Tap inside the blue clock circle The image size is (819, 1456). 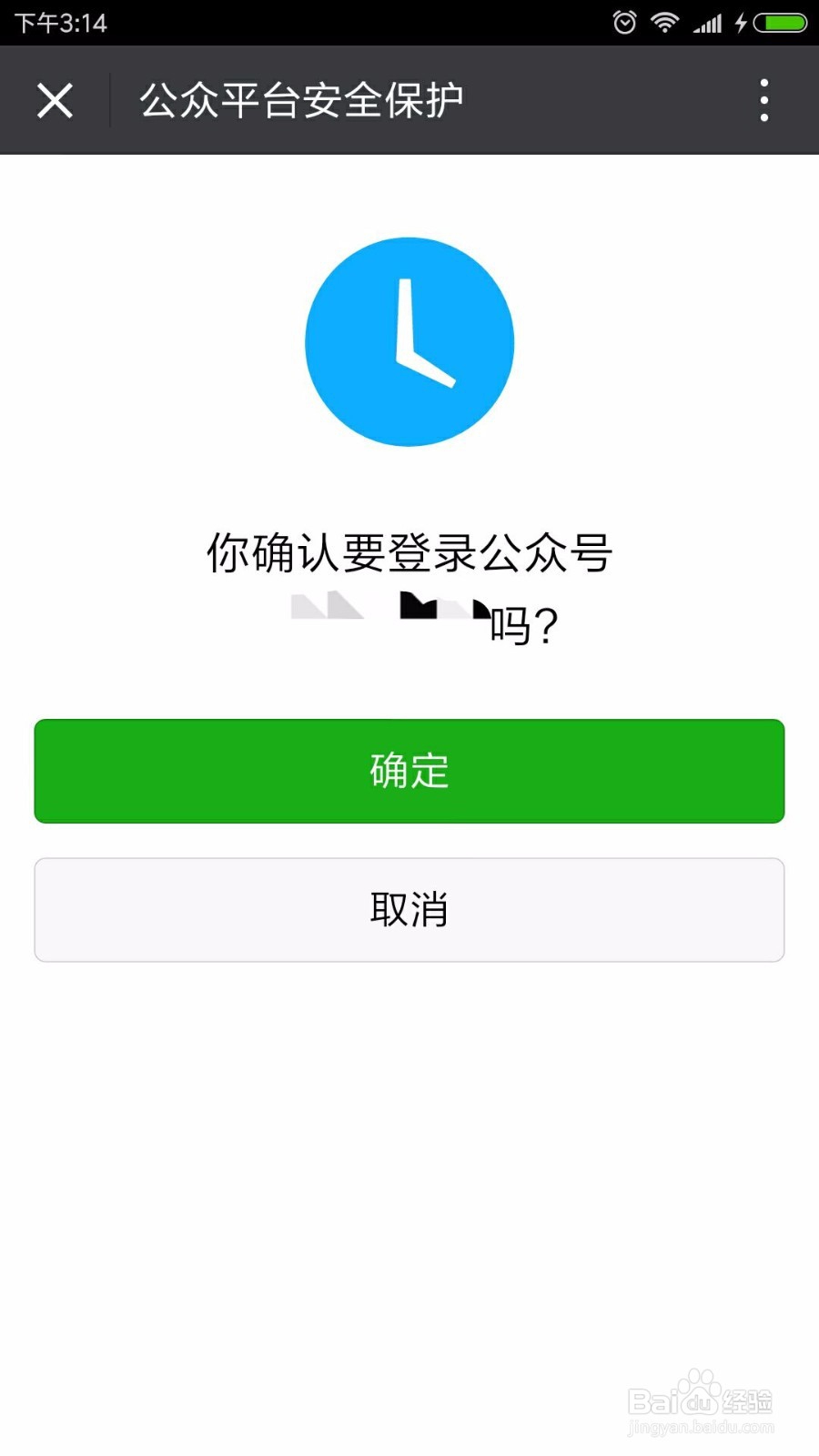409,341
